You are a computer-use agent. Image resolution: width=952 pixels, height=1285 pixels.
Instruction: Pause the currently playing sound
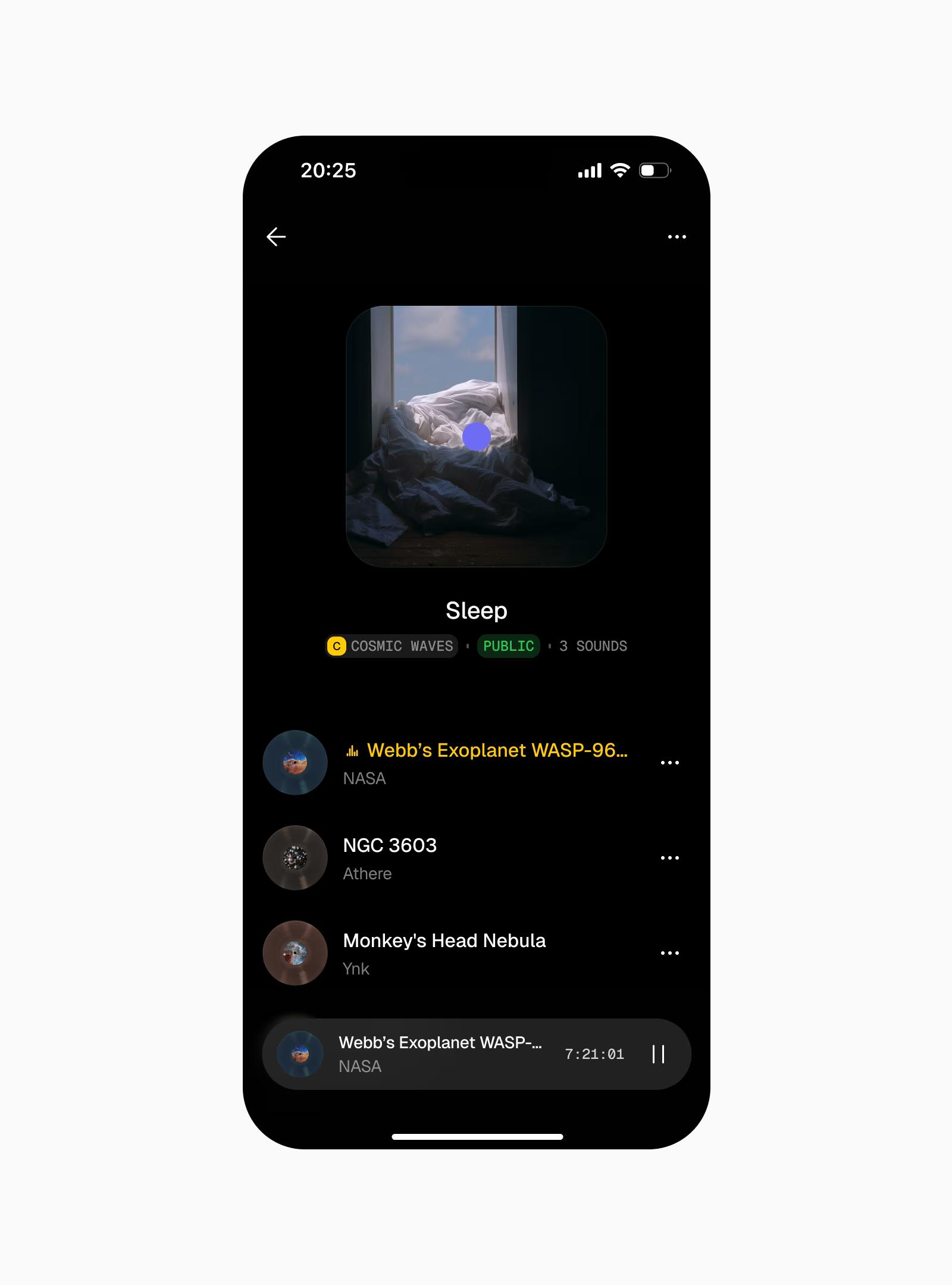658,1054
